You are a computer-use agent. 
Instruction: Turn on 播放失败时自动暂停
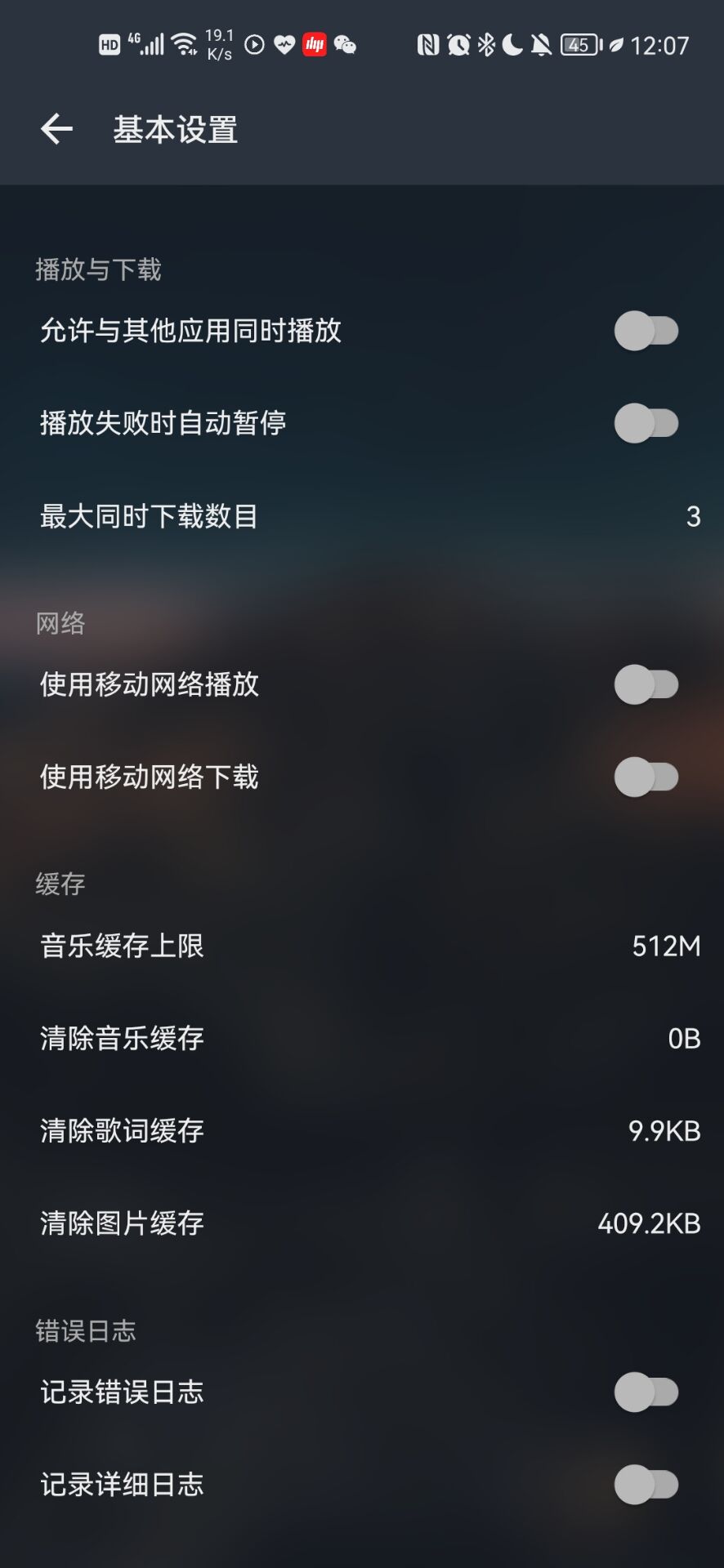(x=646, y=423)
